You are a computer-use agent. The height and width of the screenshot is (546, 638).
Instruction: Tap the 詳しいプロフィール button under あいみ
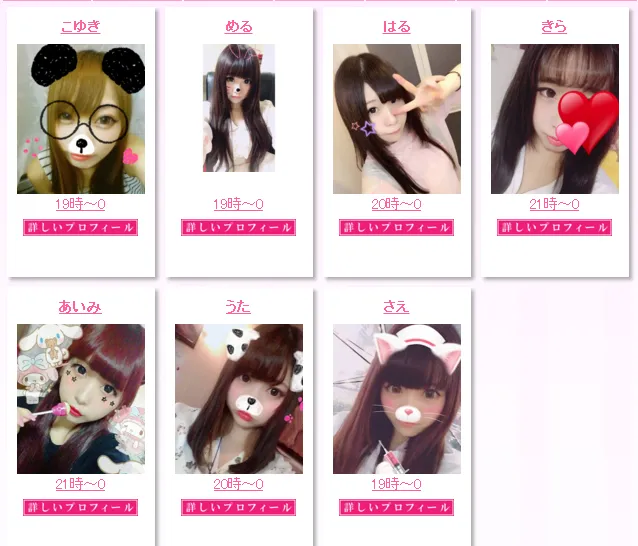click(x=80, y=507)
